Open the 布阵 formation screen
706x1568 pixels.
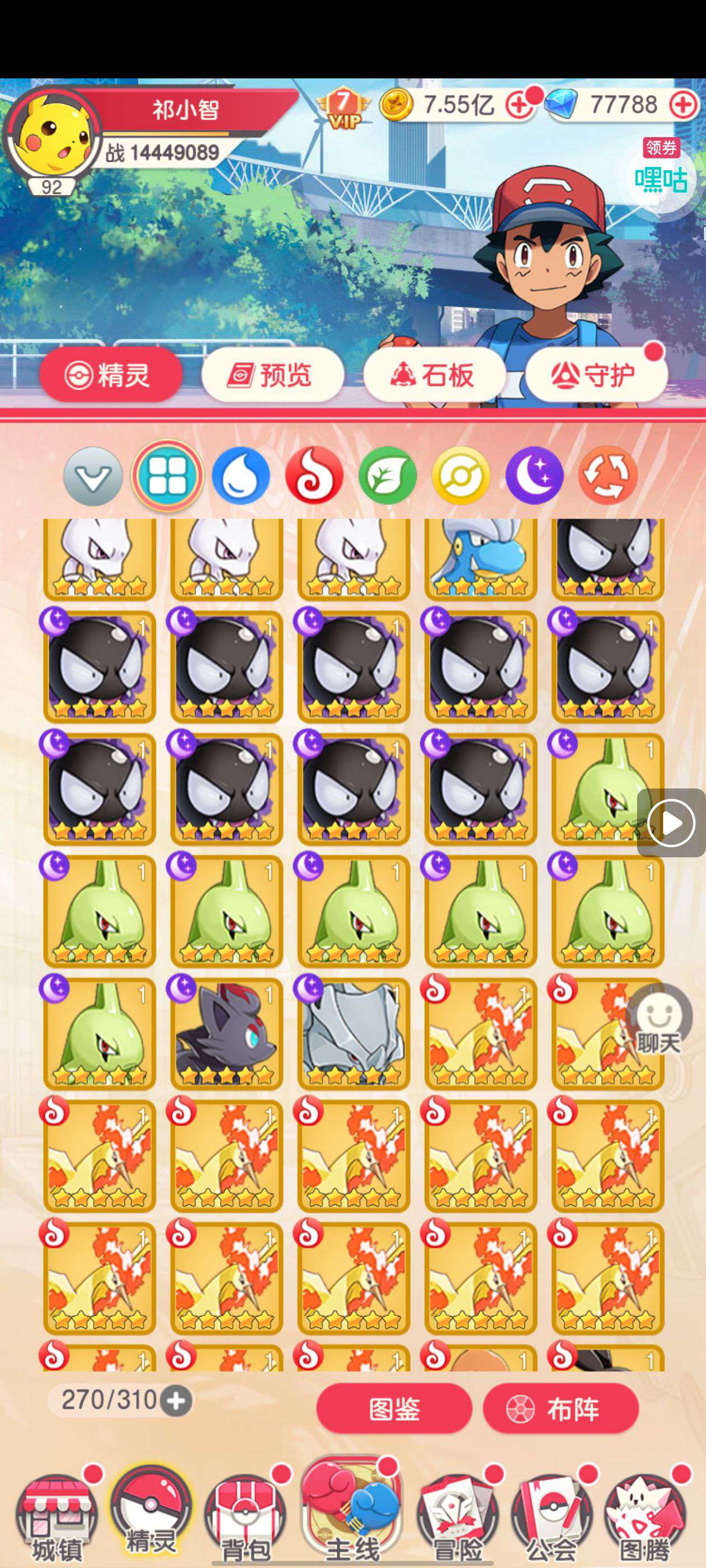click(x=560, y=1408)
